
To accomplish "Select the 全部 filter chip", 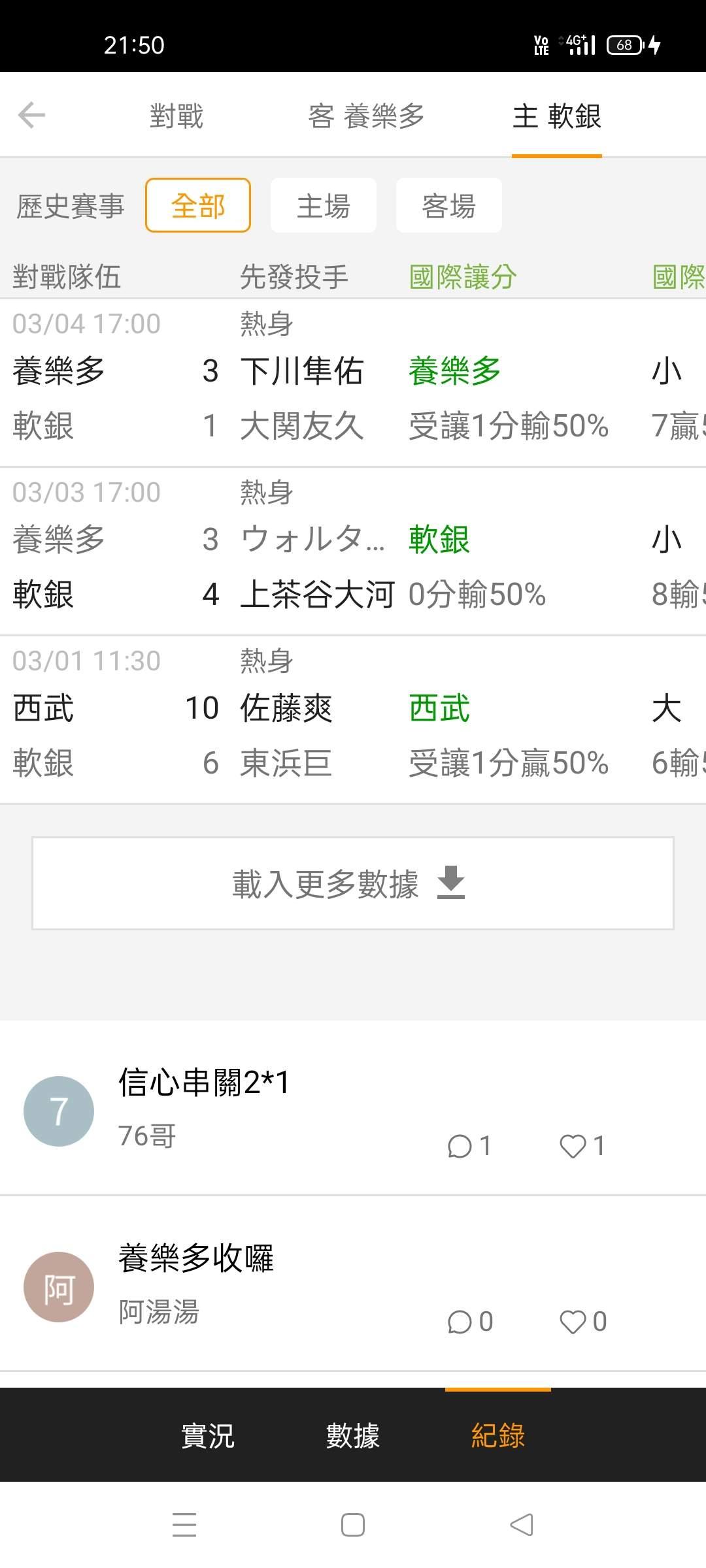I will pyautogui.click(x=198, y=205).
